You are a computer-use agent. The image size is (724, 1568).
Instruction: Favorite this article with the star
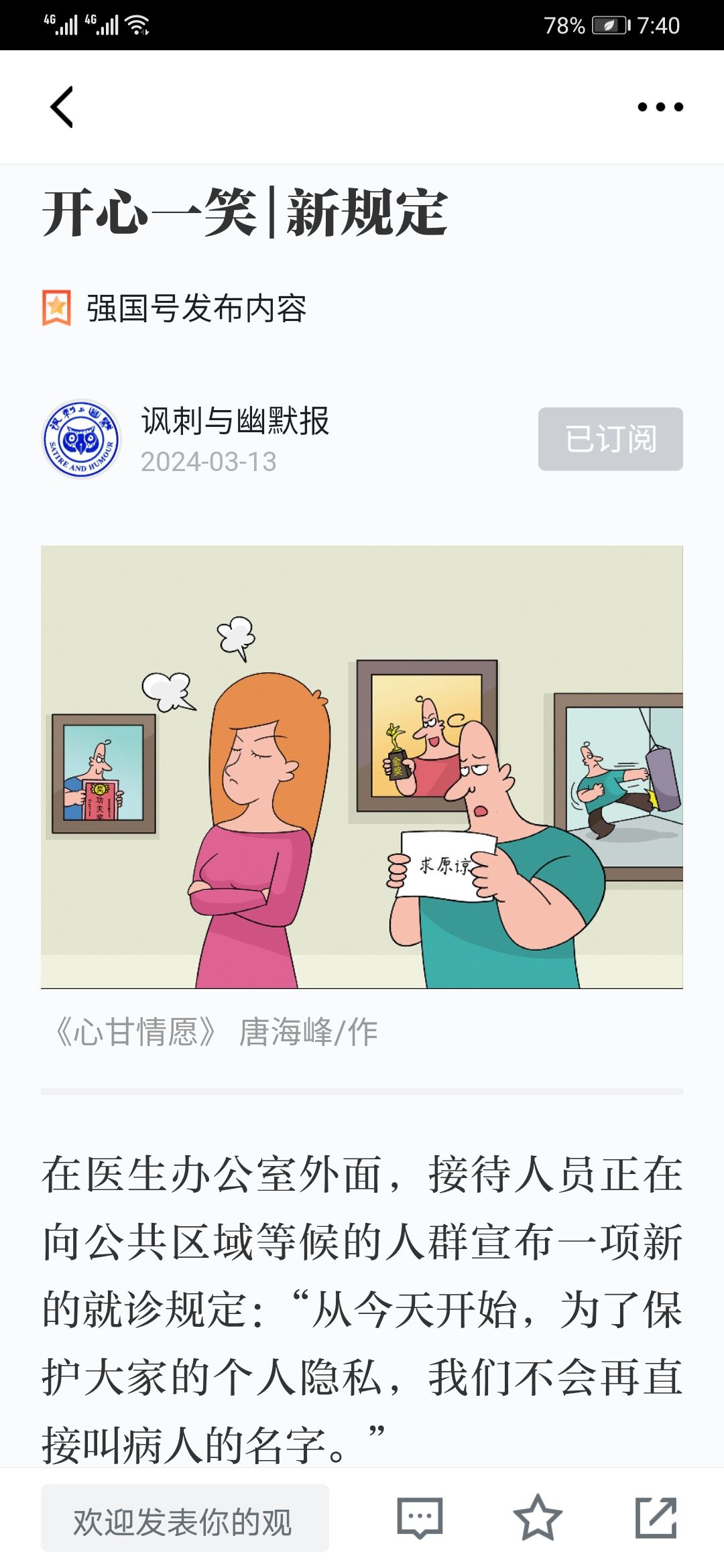[x=538, y=1518]
